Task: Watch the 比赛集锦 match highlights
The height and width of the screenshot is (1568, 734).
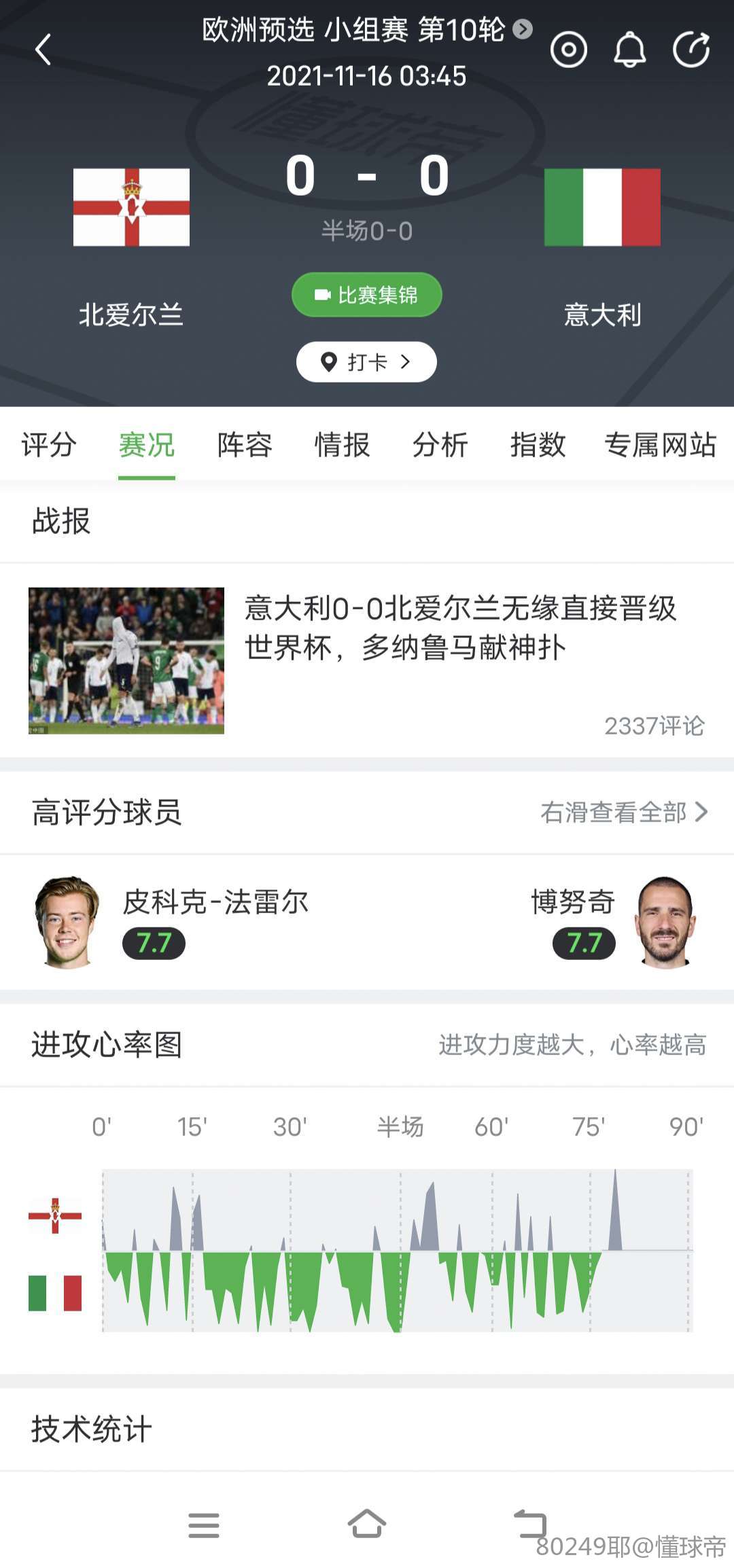Action: click(366, 295)
